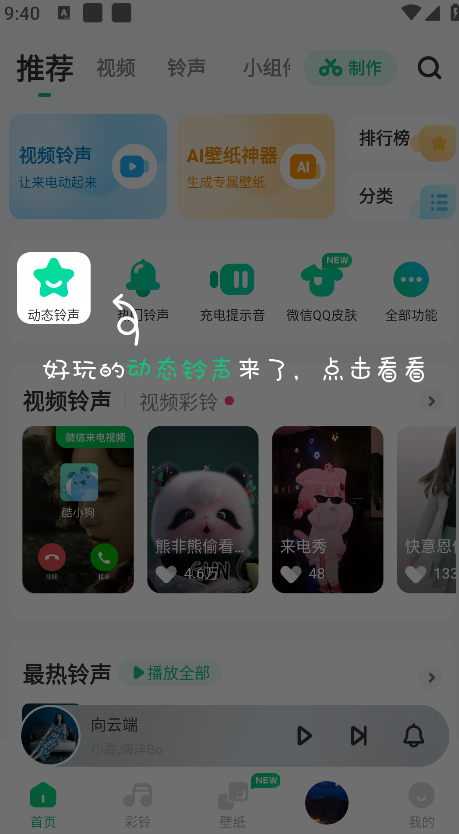Image resolution: width=459 pixels, height=834 pixels.
Task: Open the 排行榜 rankings
Action: [x=401, y=139]
